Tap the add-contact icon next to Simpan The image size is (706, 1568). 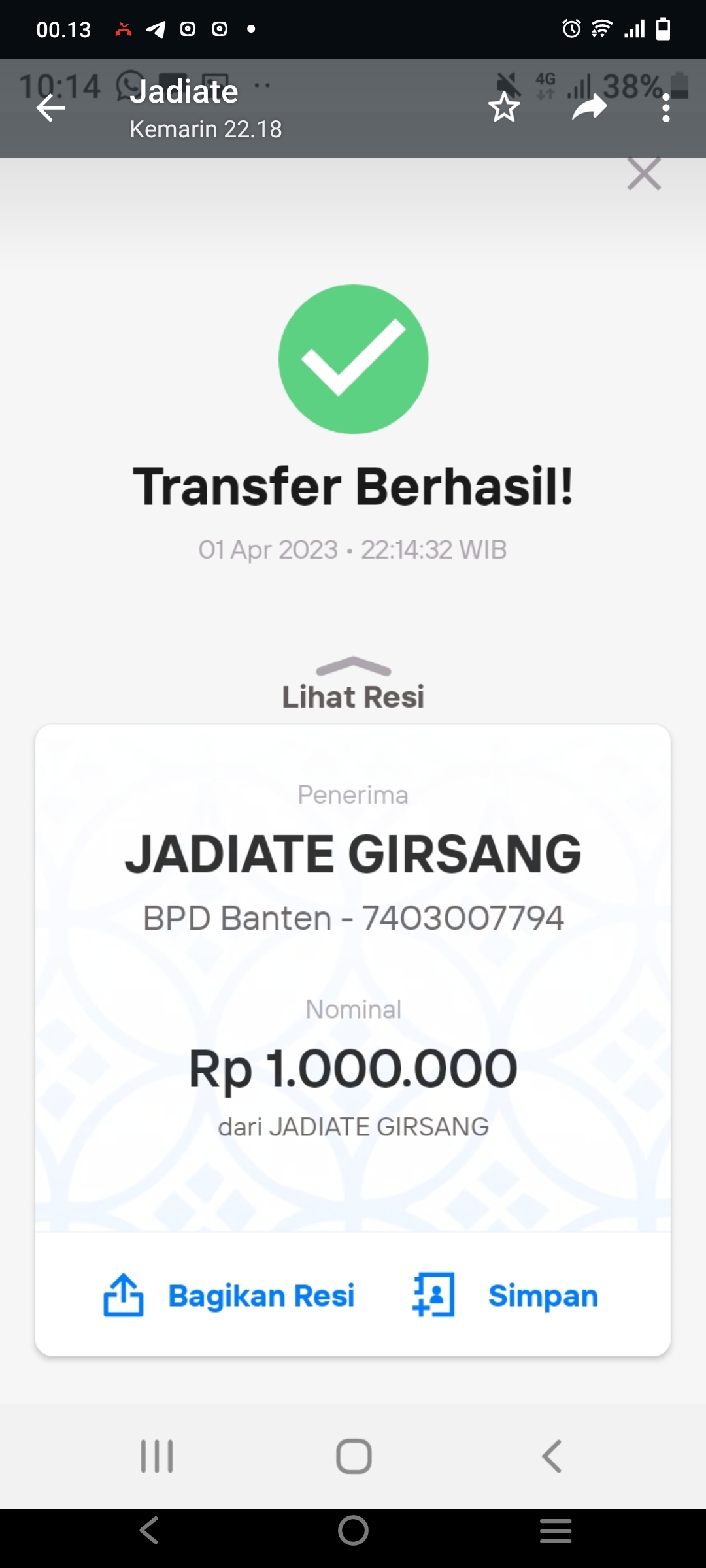(431, 1296)
